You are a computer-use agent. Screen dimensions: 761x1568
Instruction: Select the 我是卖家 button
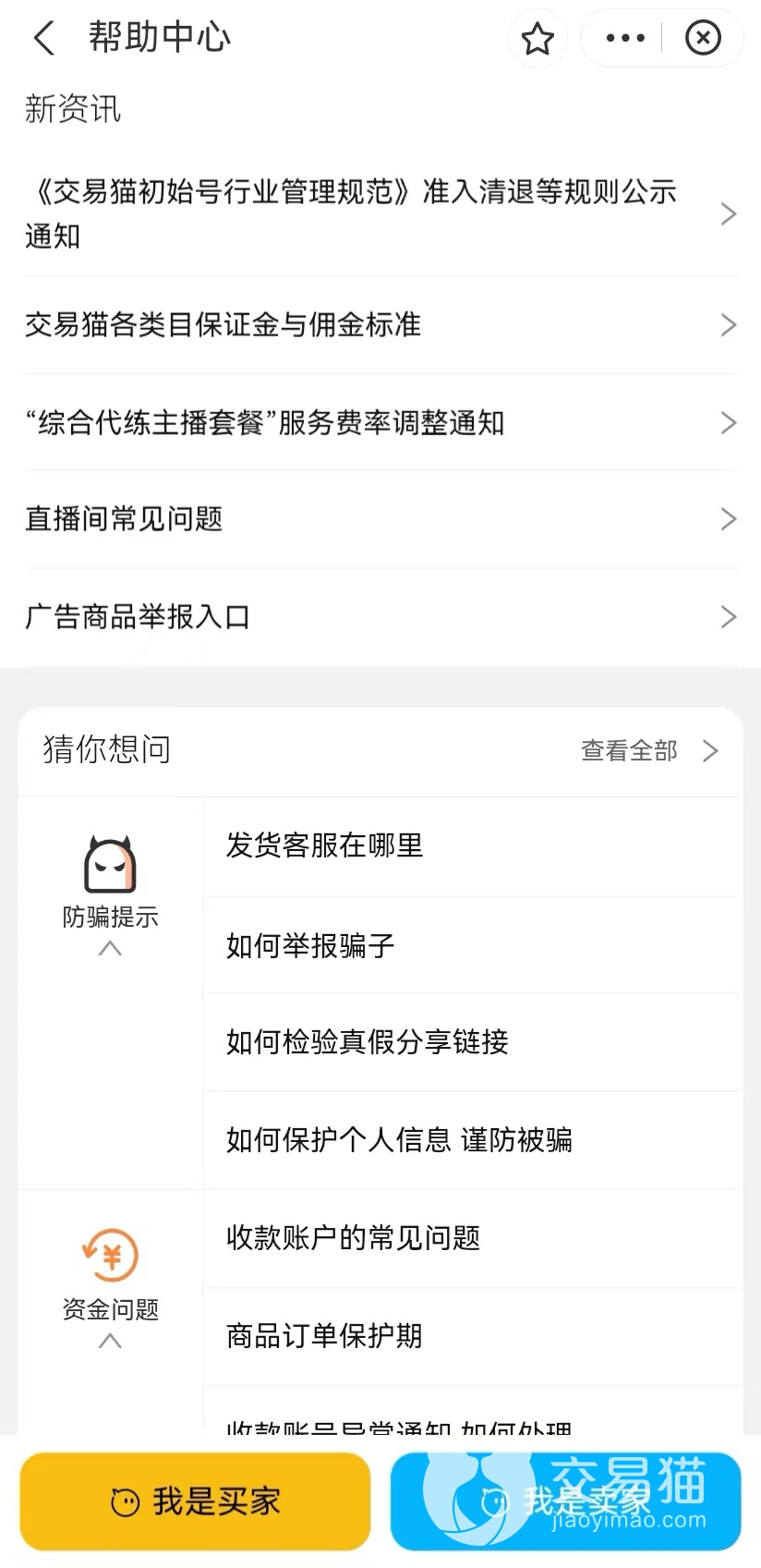click(565, 1501)
